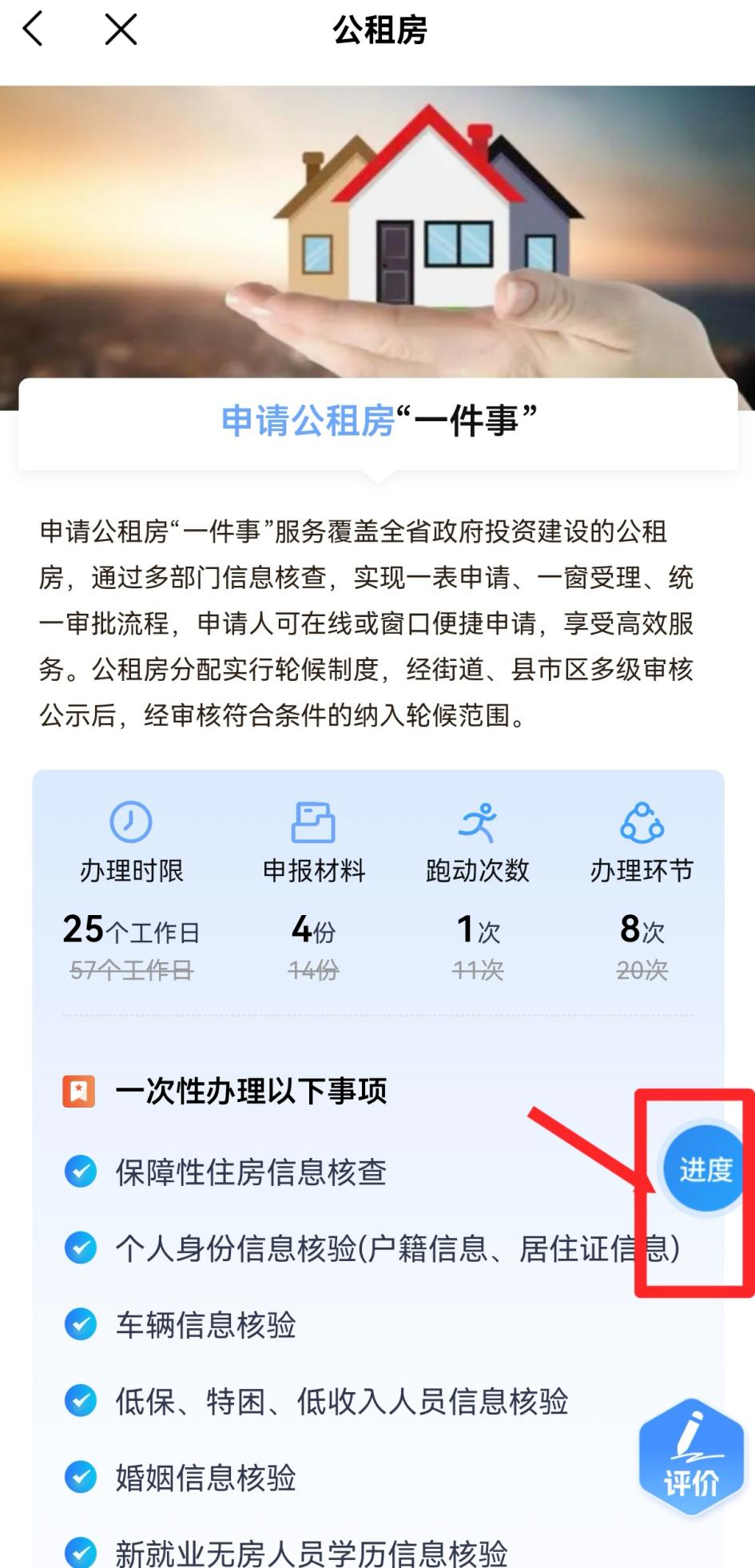Tap the 25个工作日 statistic value

point(132,930)
